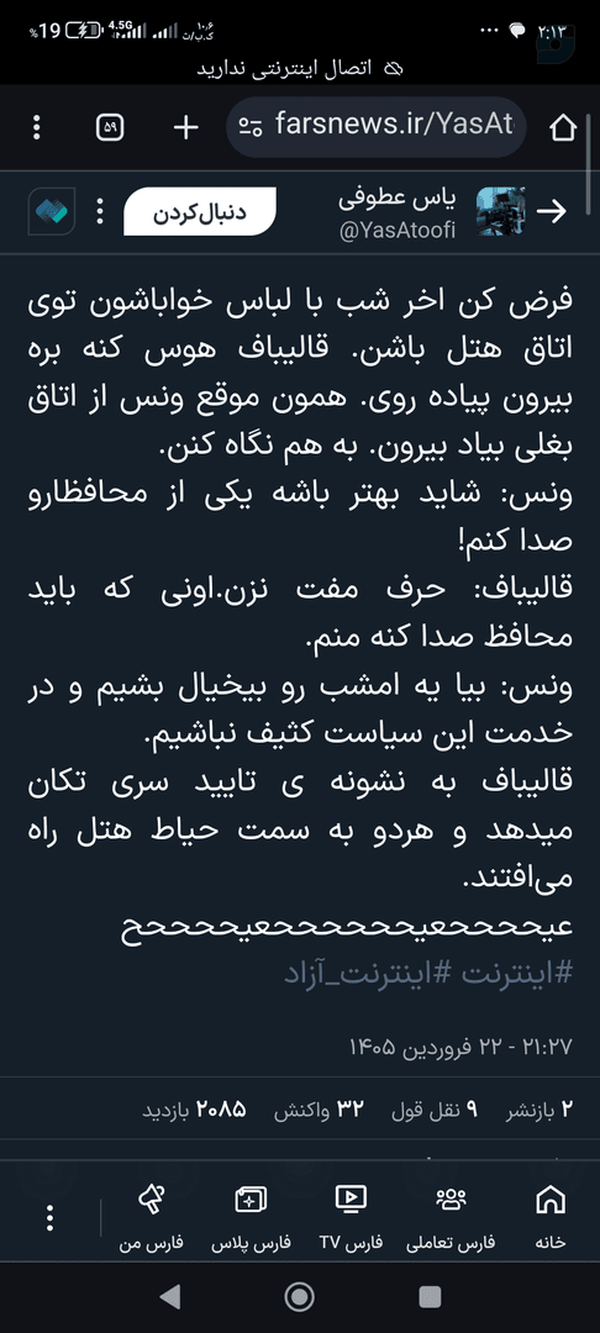This screenshot has height=1333, width=600.
Task: Follow یاس عطوفی with the دنبال‌کردن button
Action: pos(199,212)
